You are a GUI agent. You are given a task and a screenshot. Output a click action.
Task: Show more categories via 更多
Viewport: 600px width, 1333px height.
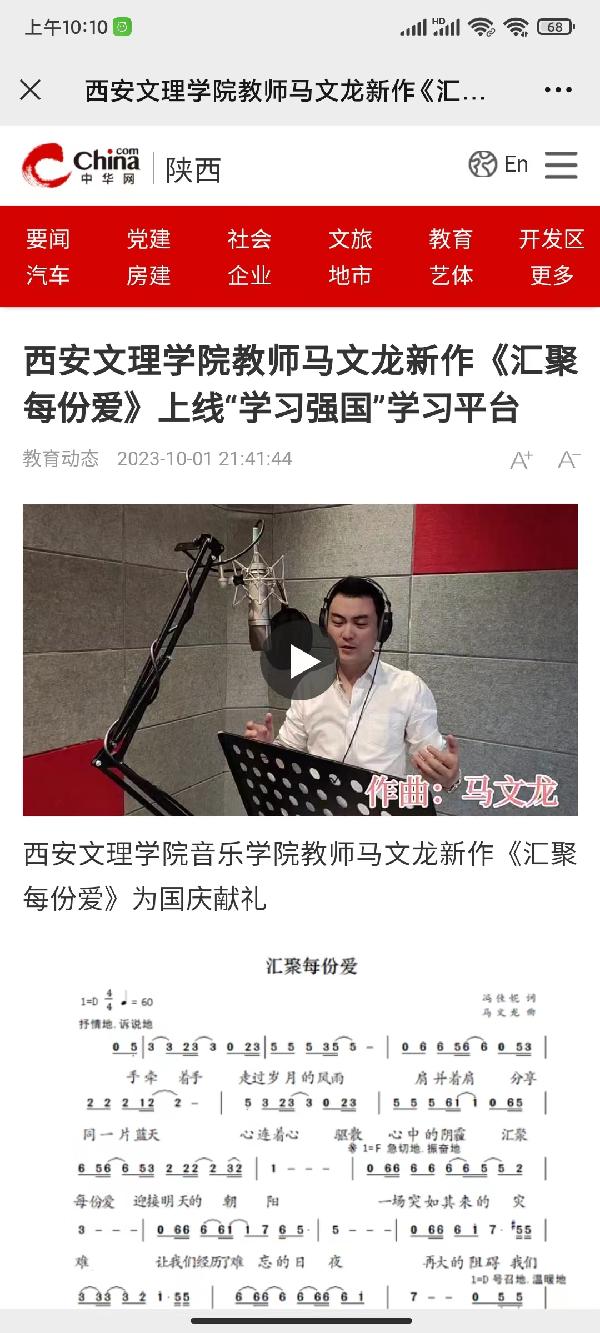(551, 275)
